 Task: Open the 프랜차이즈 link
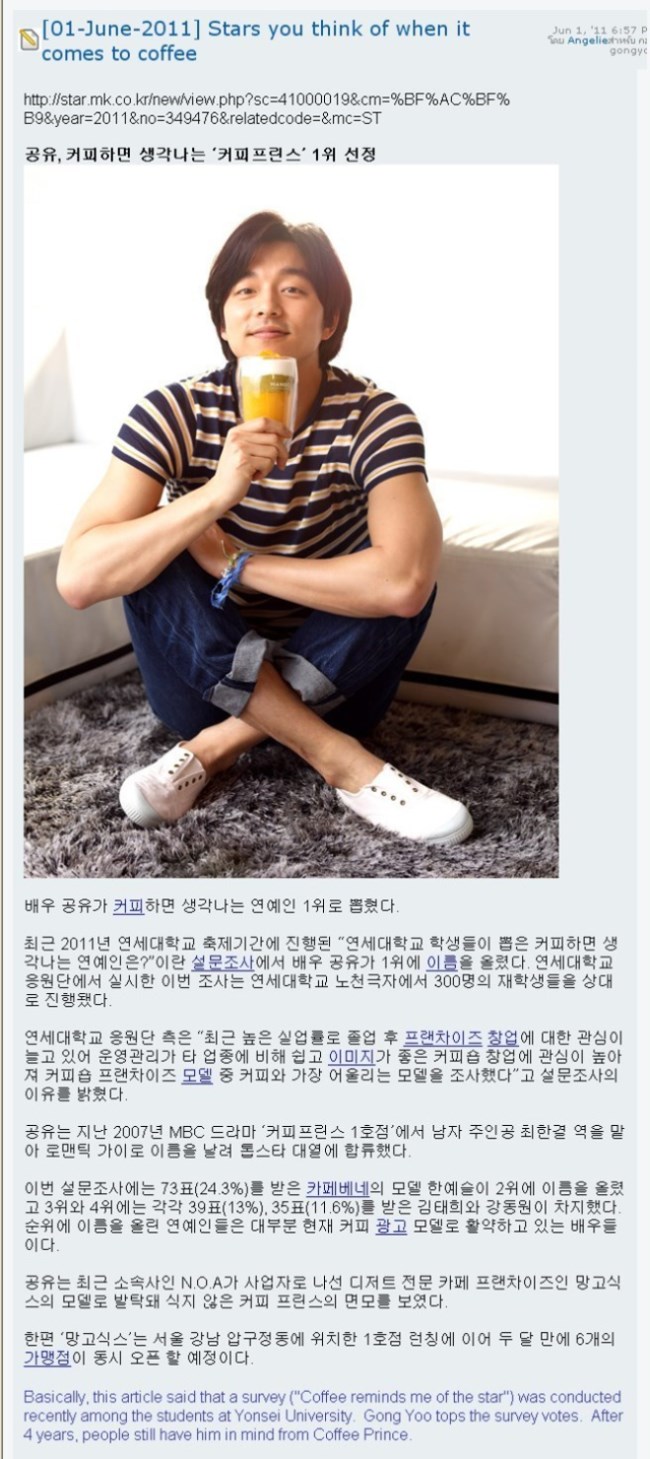click(x=442, y=1037)
